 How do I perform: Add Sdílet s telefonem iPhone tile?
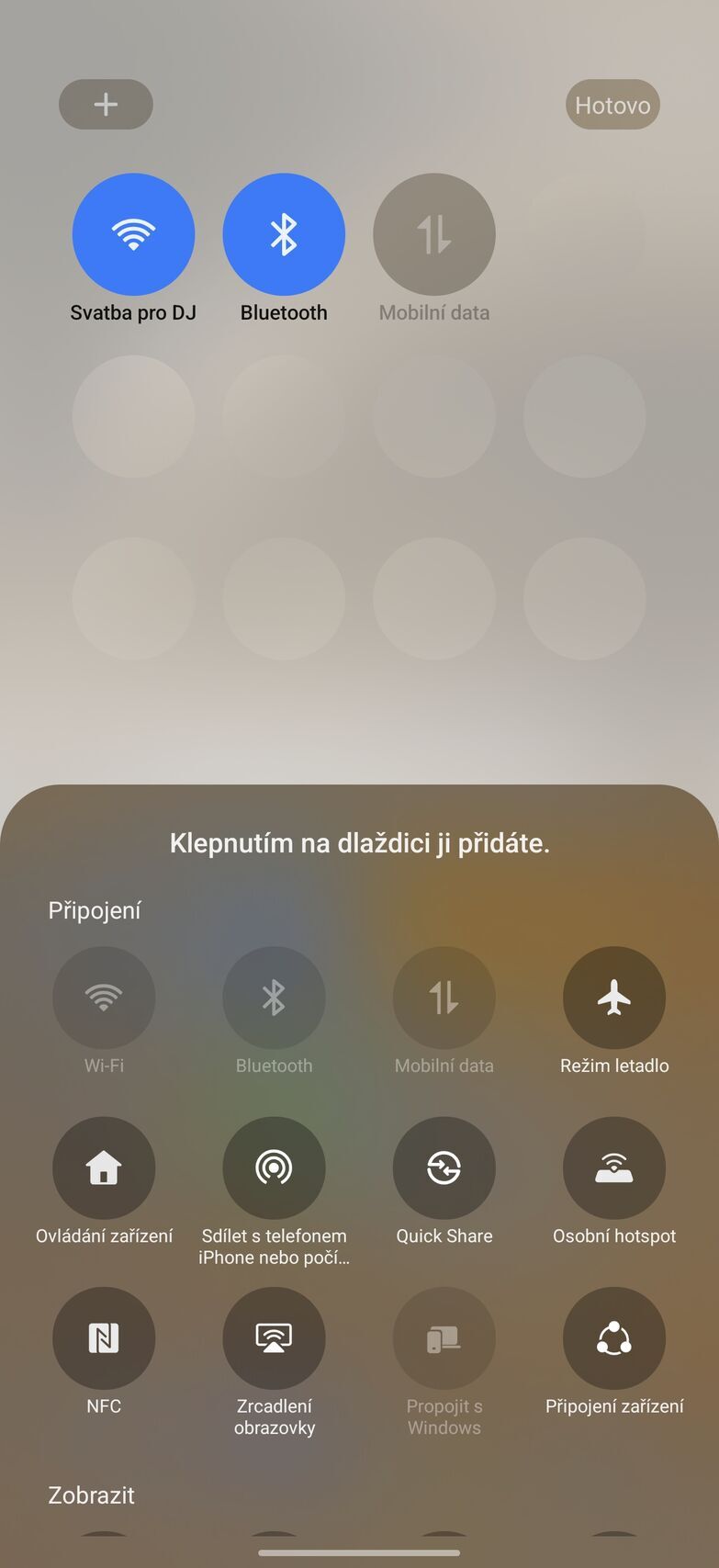(274, 1168)
